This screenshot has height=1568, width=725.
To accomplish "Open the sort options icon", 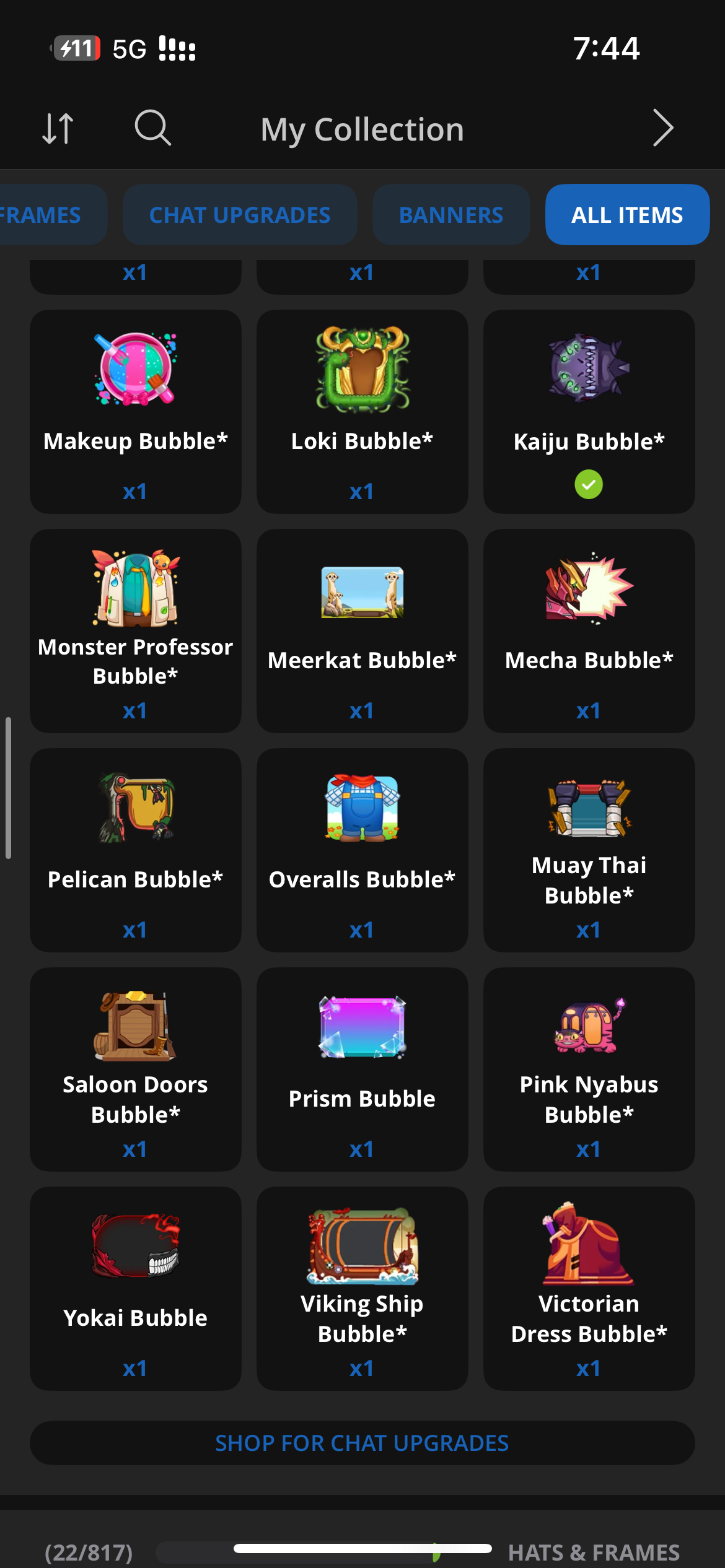I will (58, 128).
